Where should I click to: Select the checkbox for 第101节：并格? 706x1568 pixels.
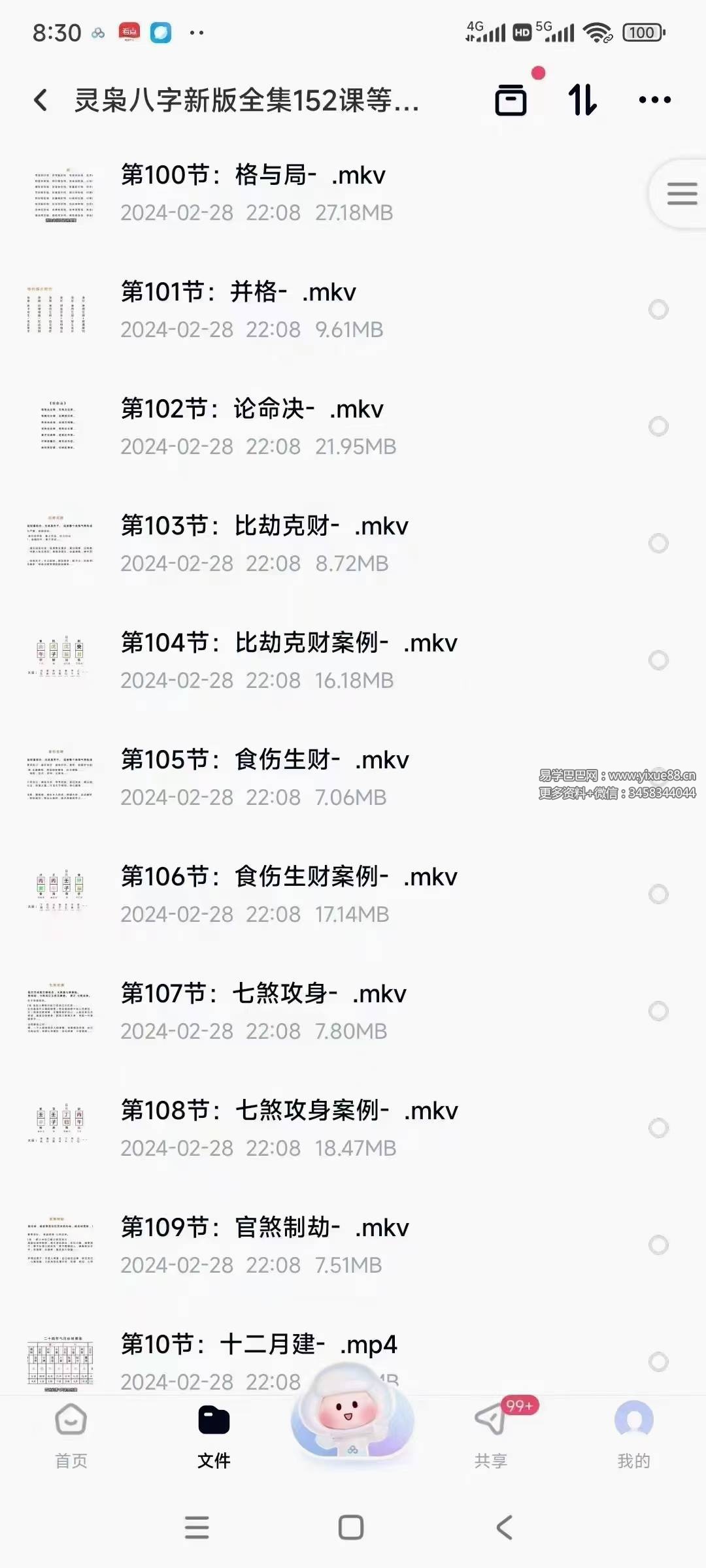point(658,310)
